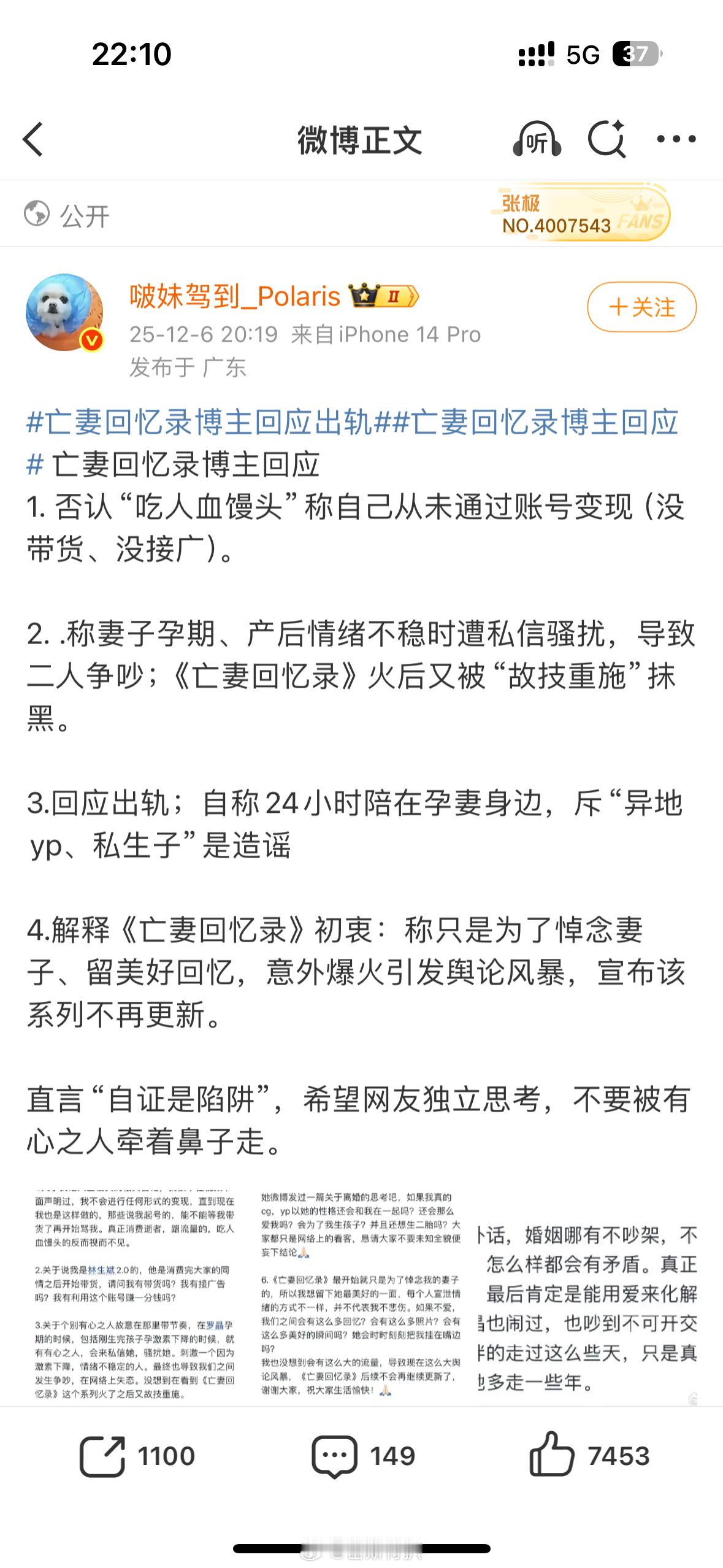Open the refresh/share icon in the top bar

pyautogui.click(x=606, y=140)
